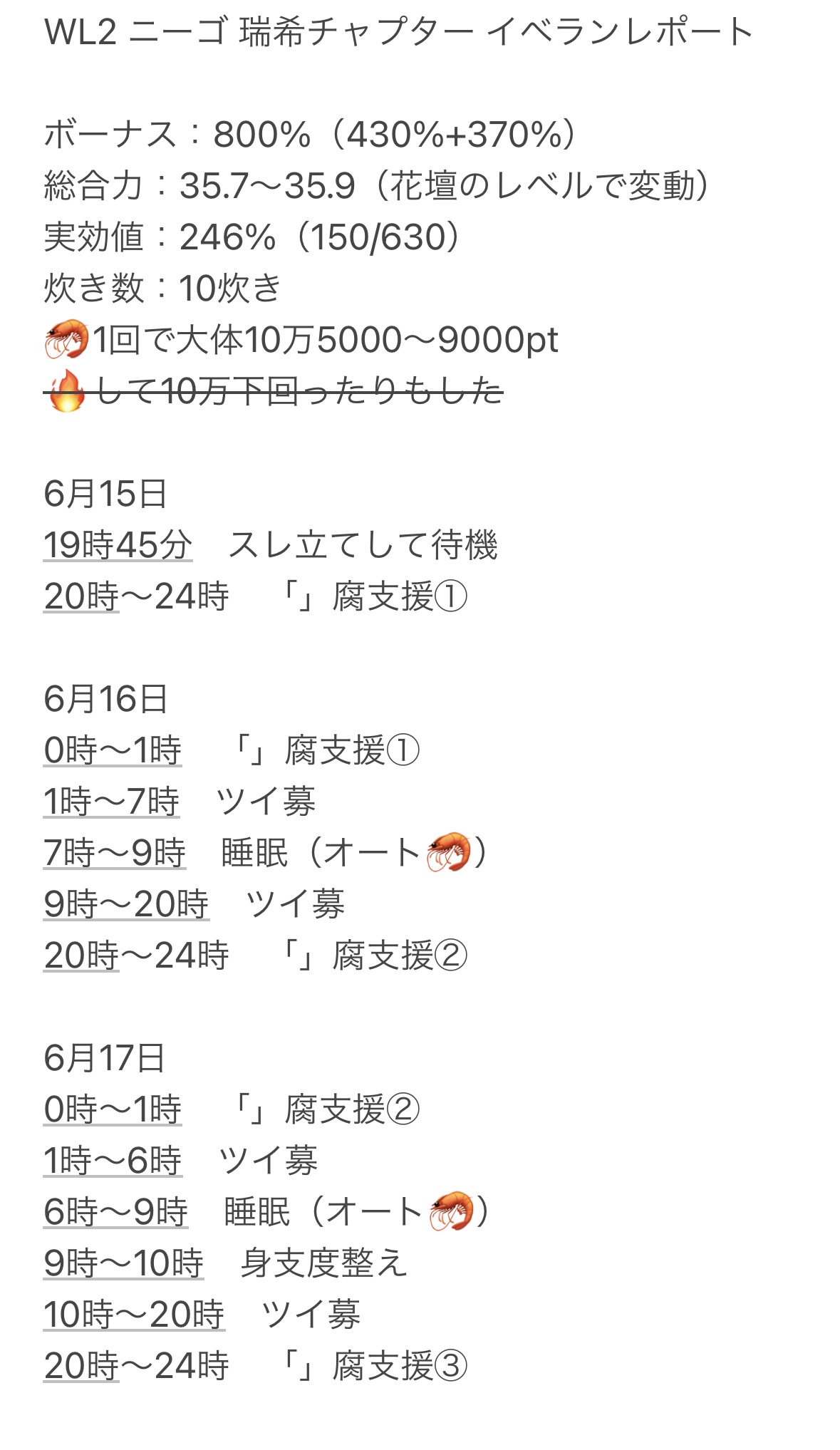840x1450 pixels.
Task: Tap the 6時〜9時 link before 睡眠
Action: pyautogui.click(x=115, y=1213)
